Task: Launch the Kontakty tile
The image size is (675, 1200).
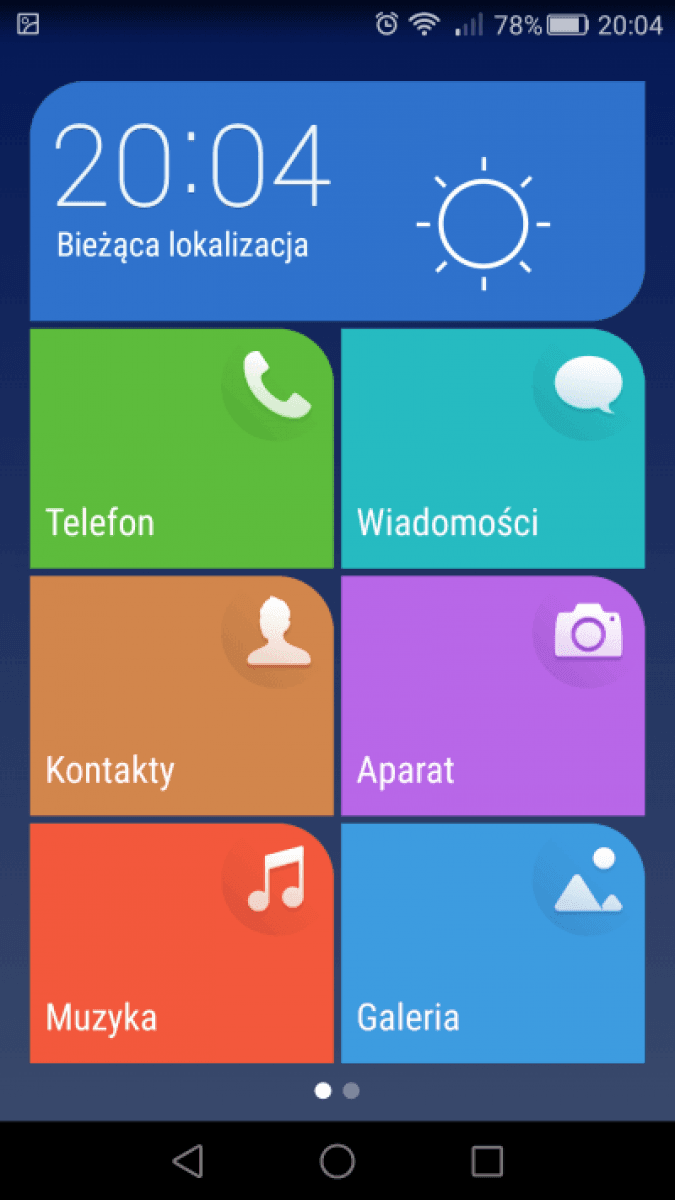Action: [182, 696]
